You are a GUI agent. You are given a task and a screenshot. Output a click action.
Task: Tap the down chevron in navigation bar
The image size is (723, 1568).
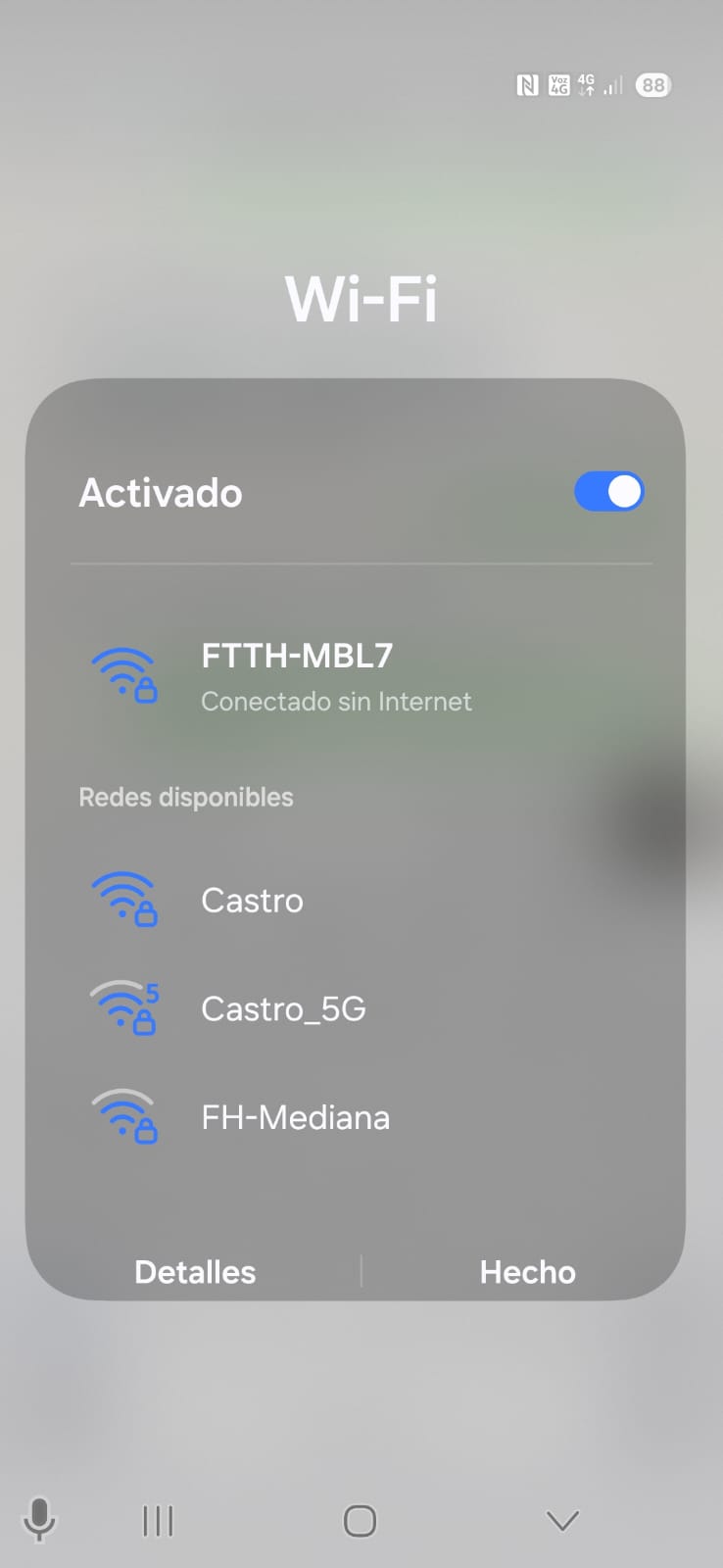pos(562,1521)
